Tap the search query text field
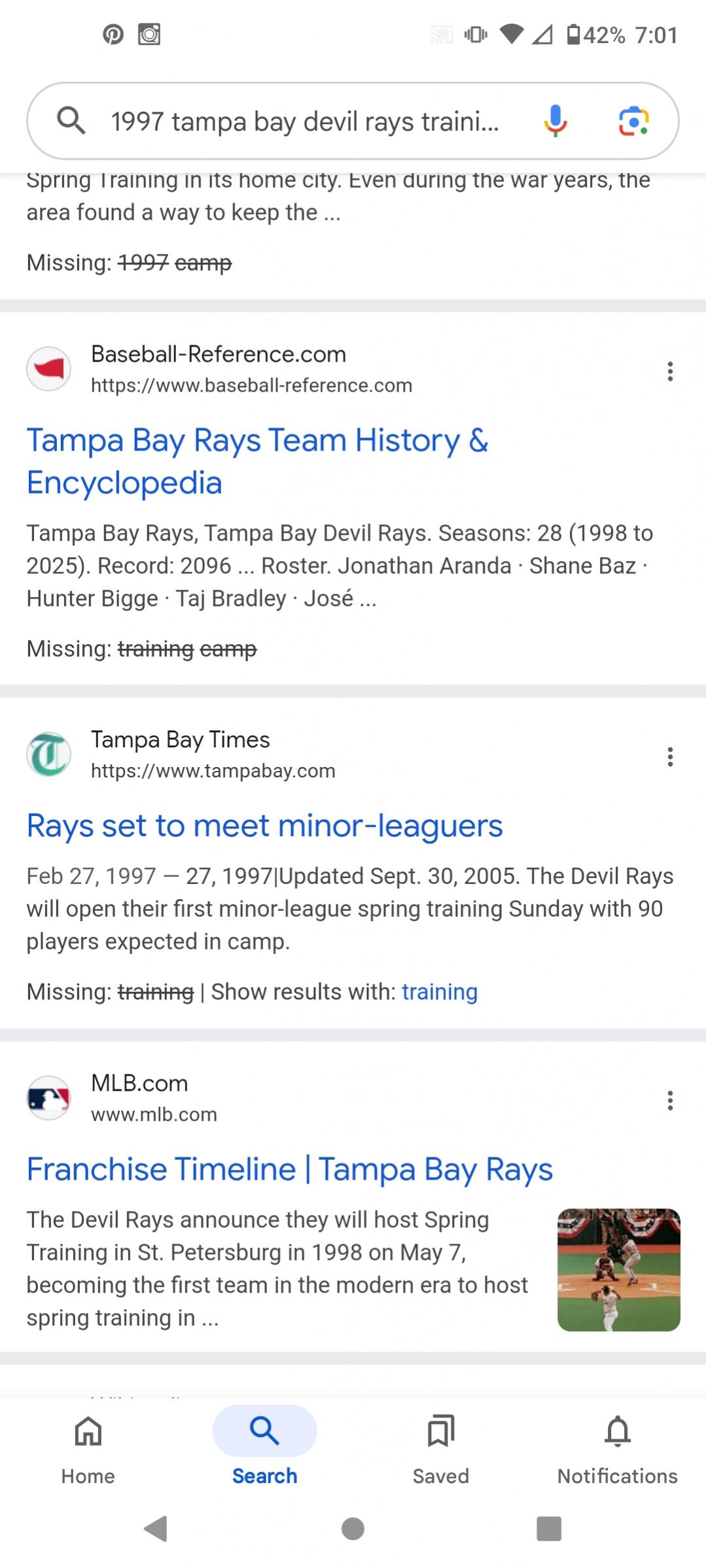 tap(305, 122)
